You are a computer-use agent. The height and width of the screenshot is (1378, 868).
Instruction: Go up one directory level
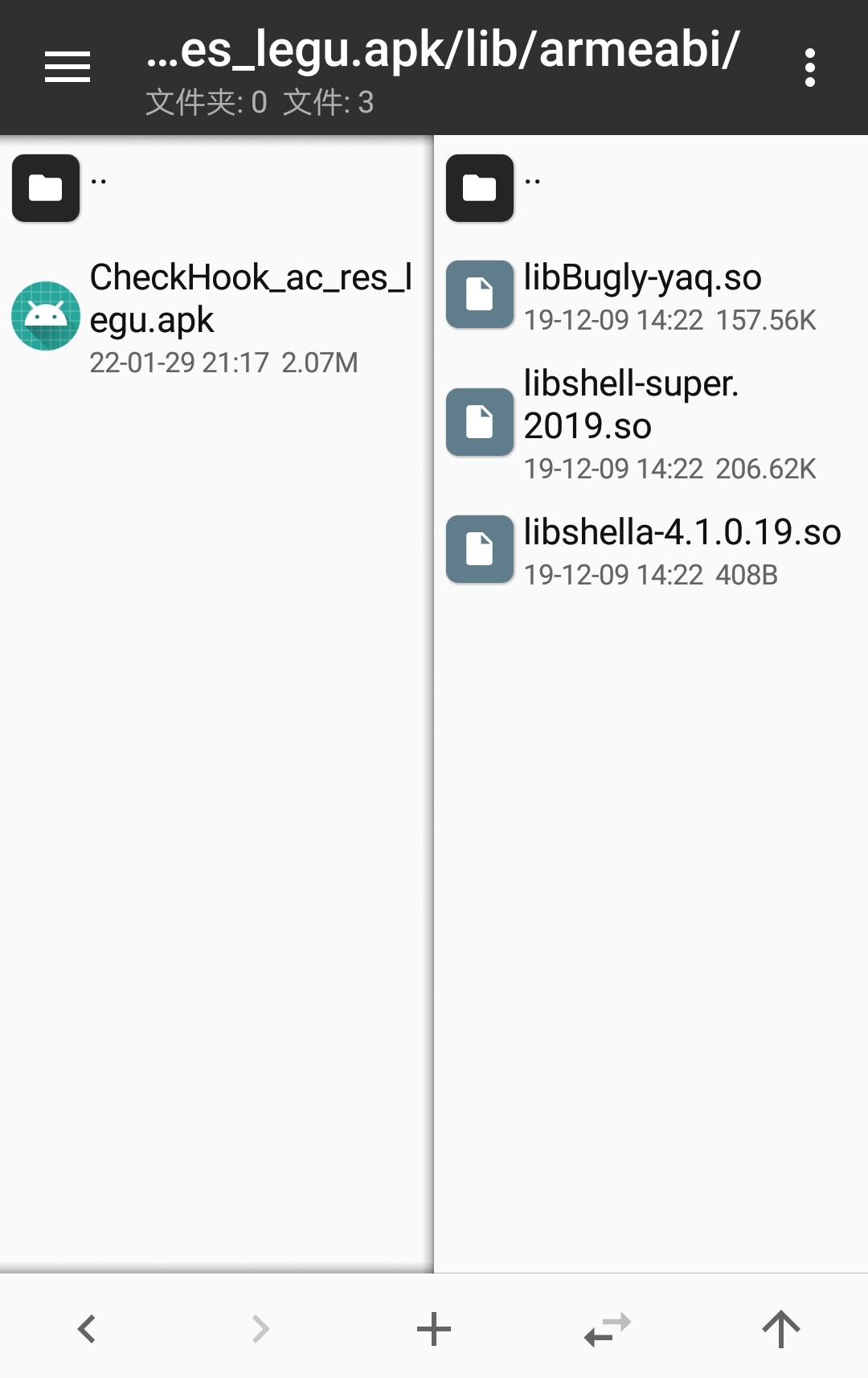point(781,1329)
